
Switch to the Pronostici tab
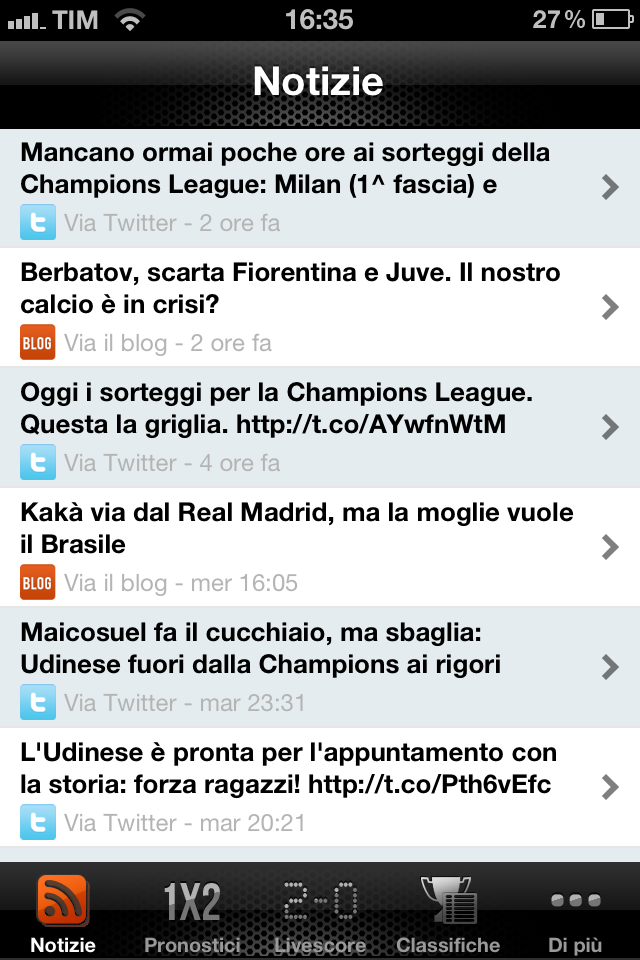pyautogui.click(x=192, y=912)
